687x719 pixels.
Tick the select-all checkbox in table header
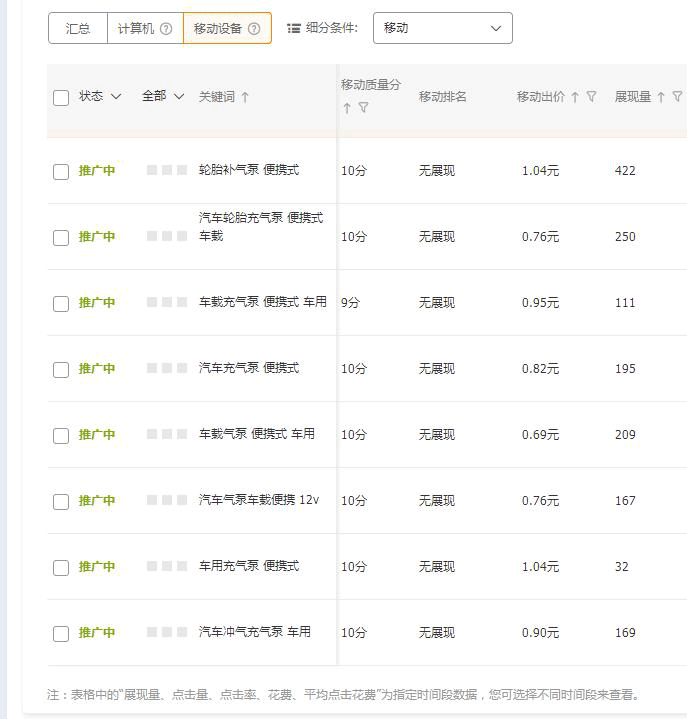[61, 97]
